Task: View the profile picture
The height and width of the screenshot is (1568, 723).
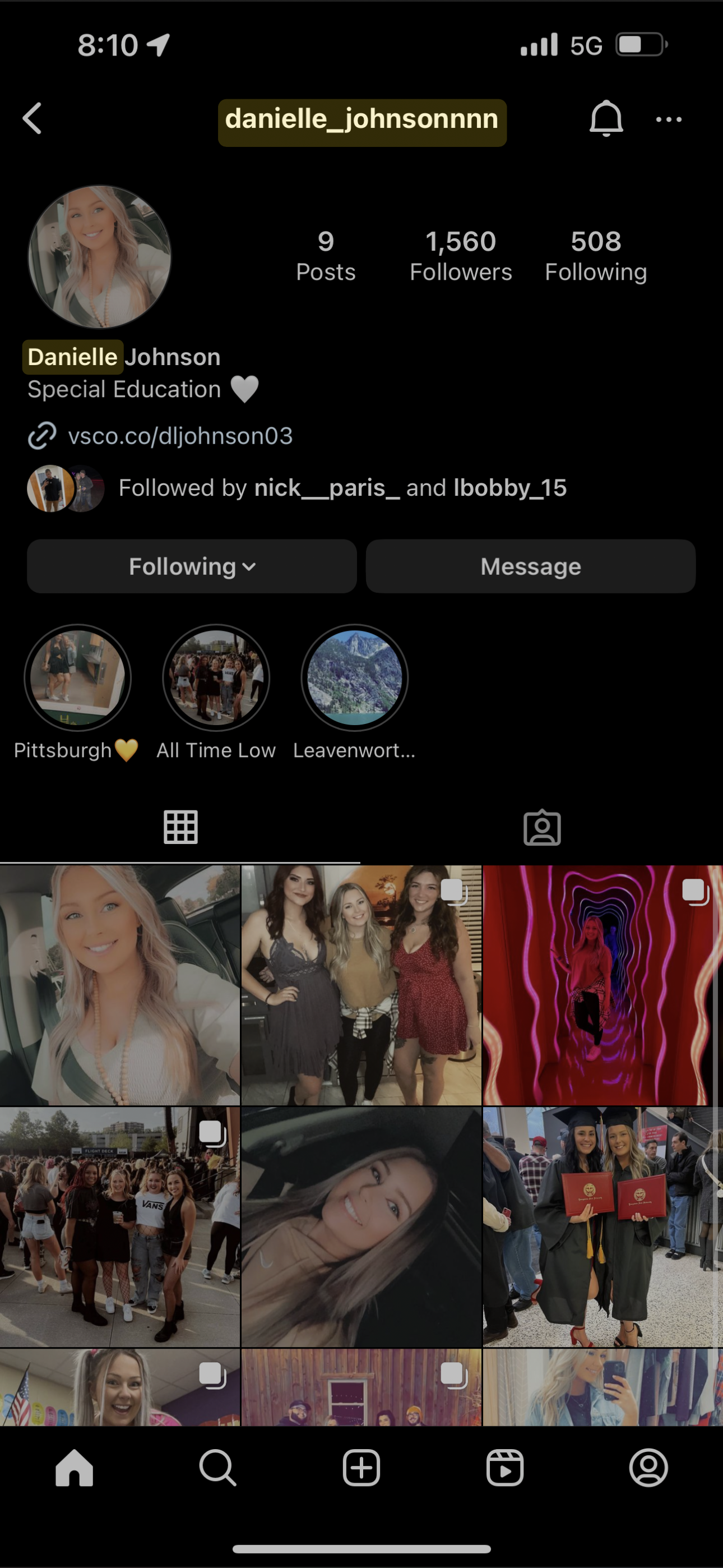Action: point(100,257)
